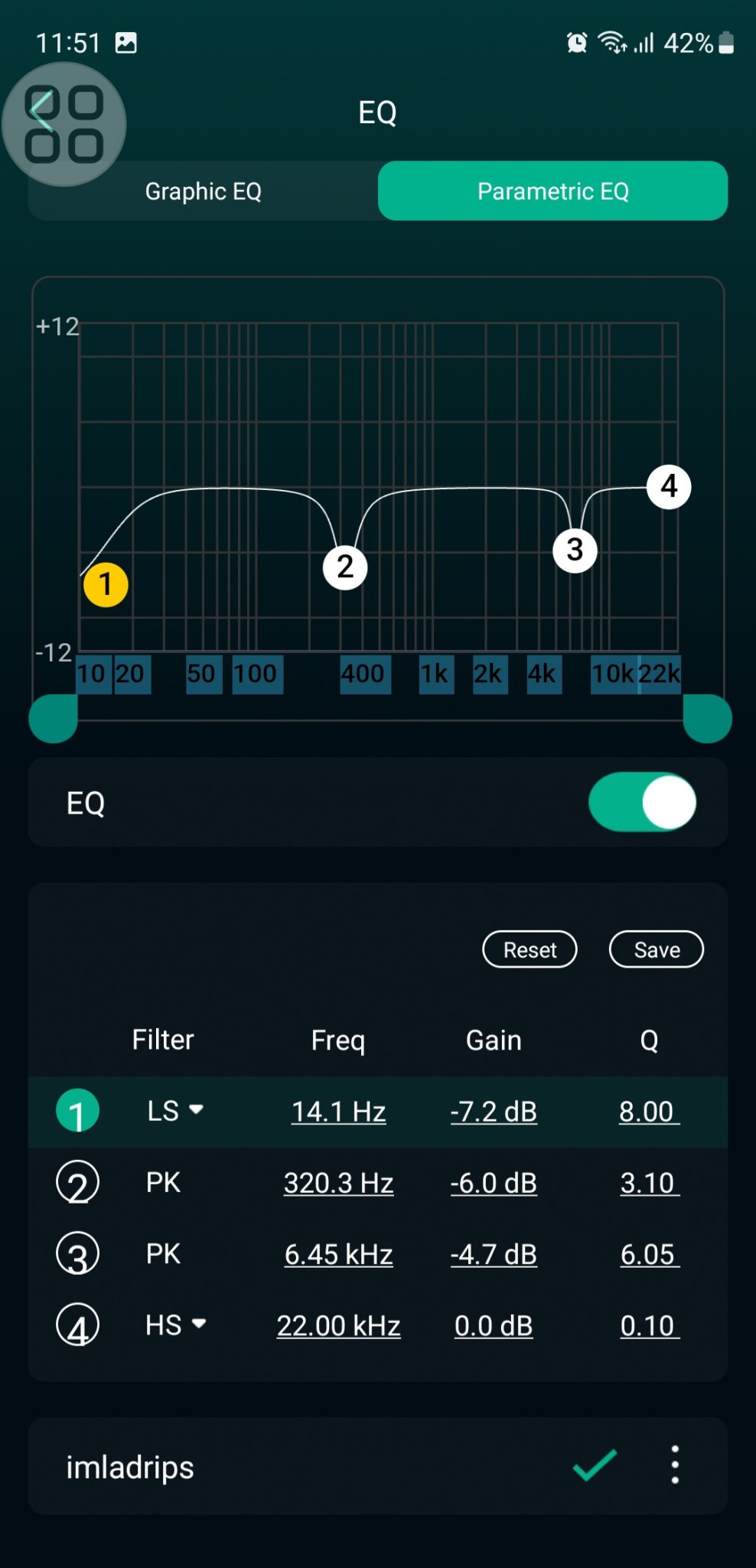This screenshot has height=1568, width=756.
Task: Edit the 6.45 kHz frequency value
Action: coord(339,1254)
